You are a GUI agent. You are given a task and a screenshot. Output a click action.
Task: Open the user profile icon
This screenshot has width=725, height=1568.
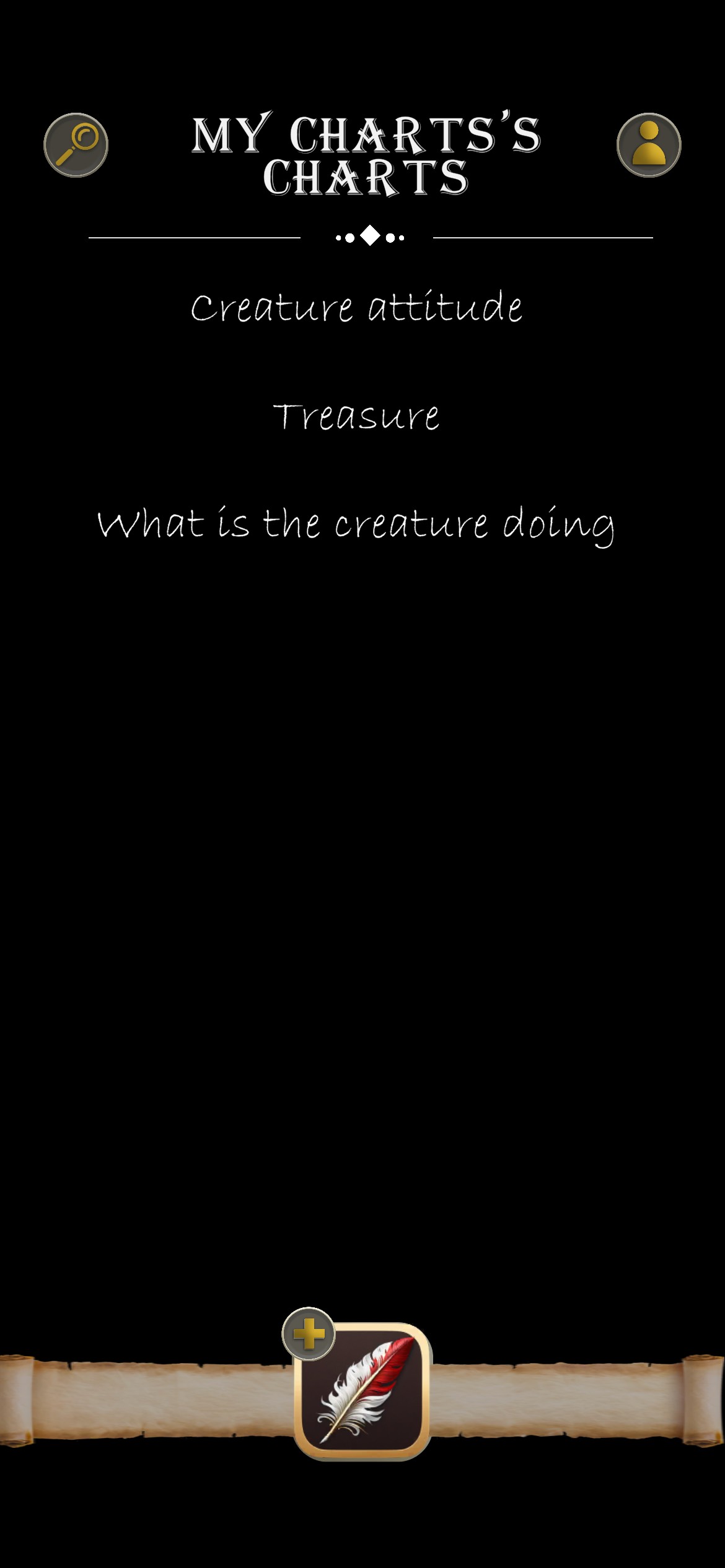648,145
